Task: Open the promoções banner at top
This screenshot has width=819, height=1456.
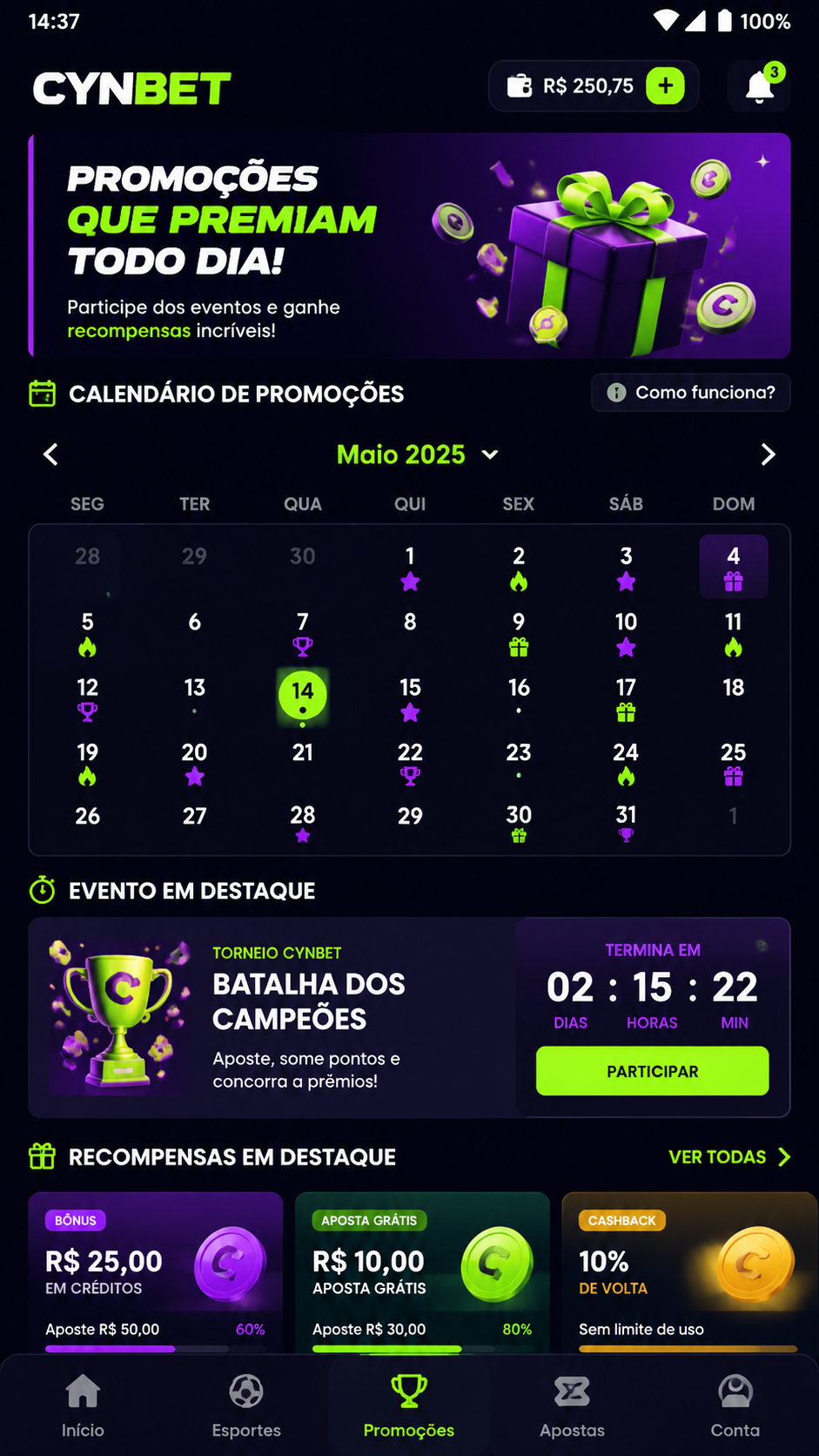Action: coord(410,246)
